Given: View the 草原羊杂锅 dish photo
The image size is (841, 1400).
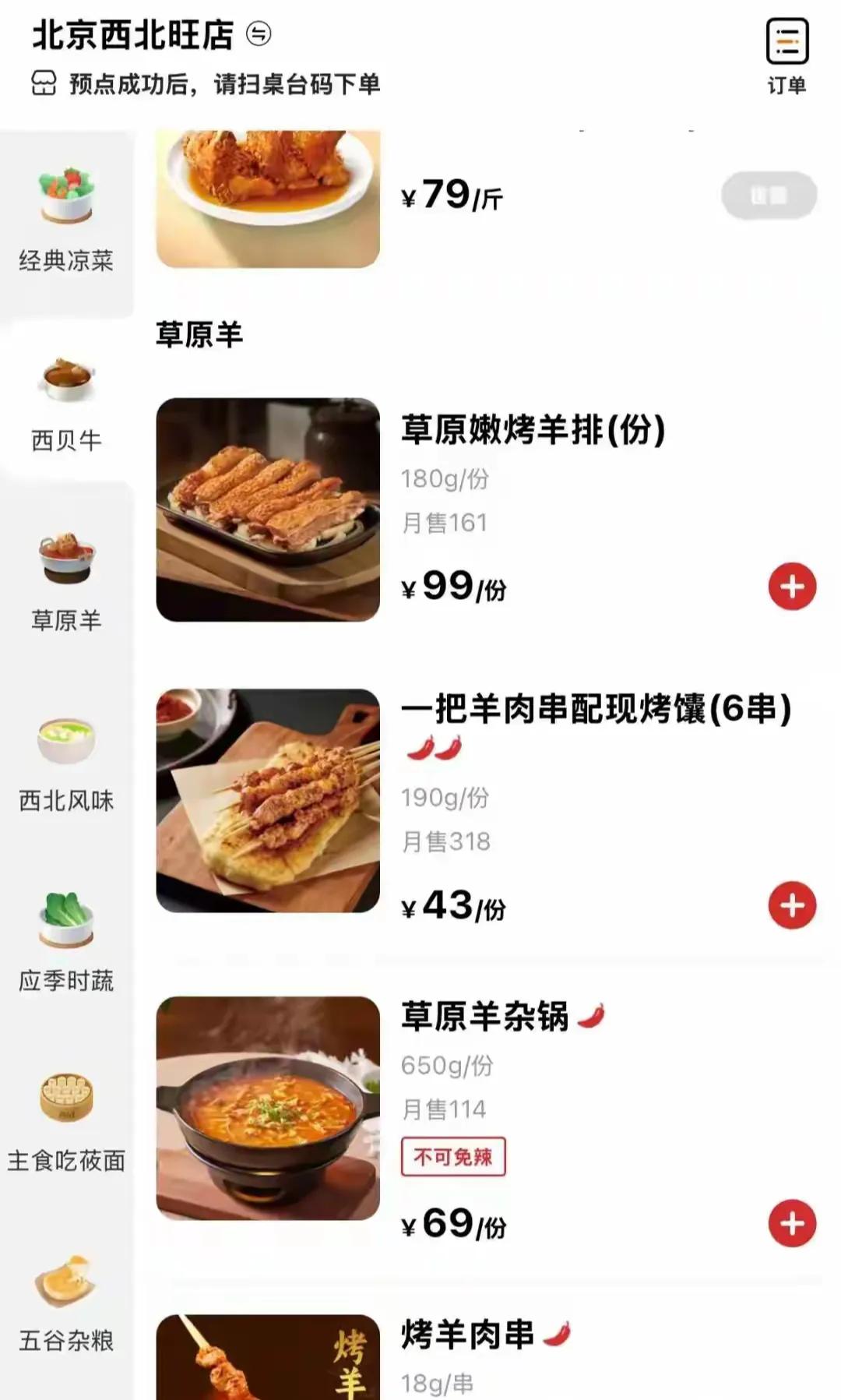Looking at the screenshot, I should click(x=268, y=1108).
